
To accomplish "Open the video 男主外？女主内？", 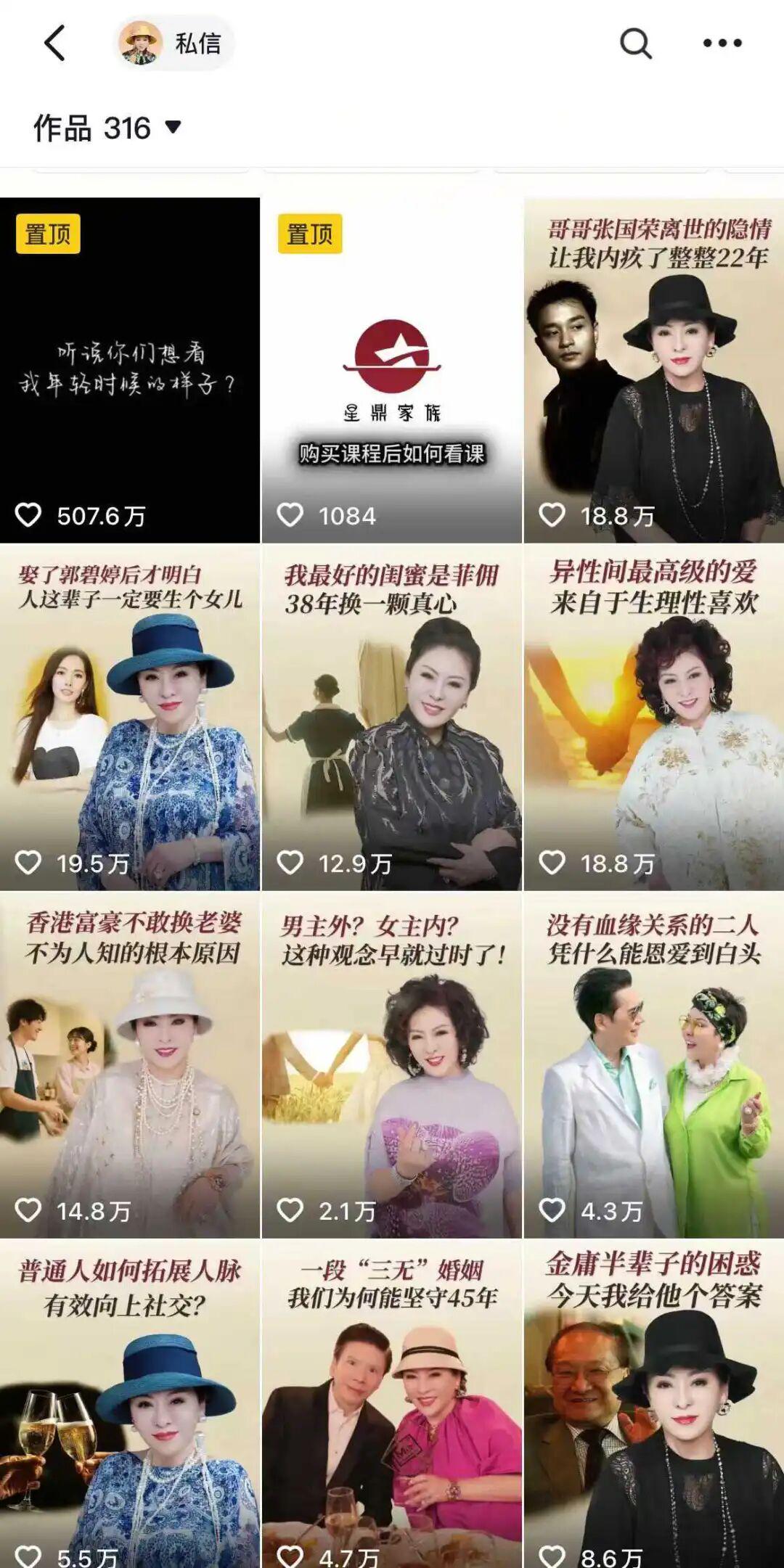I will (392, 1065).
